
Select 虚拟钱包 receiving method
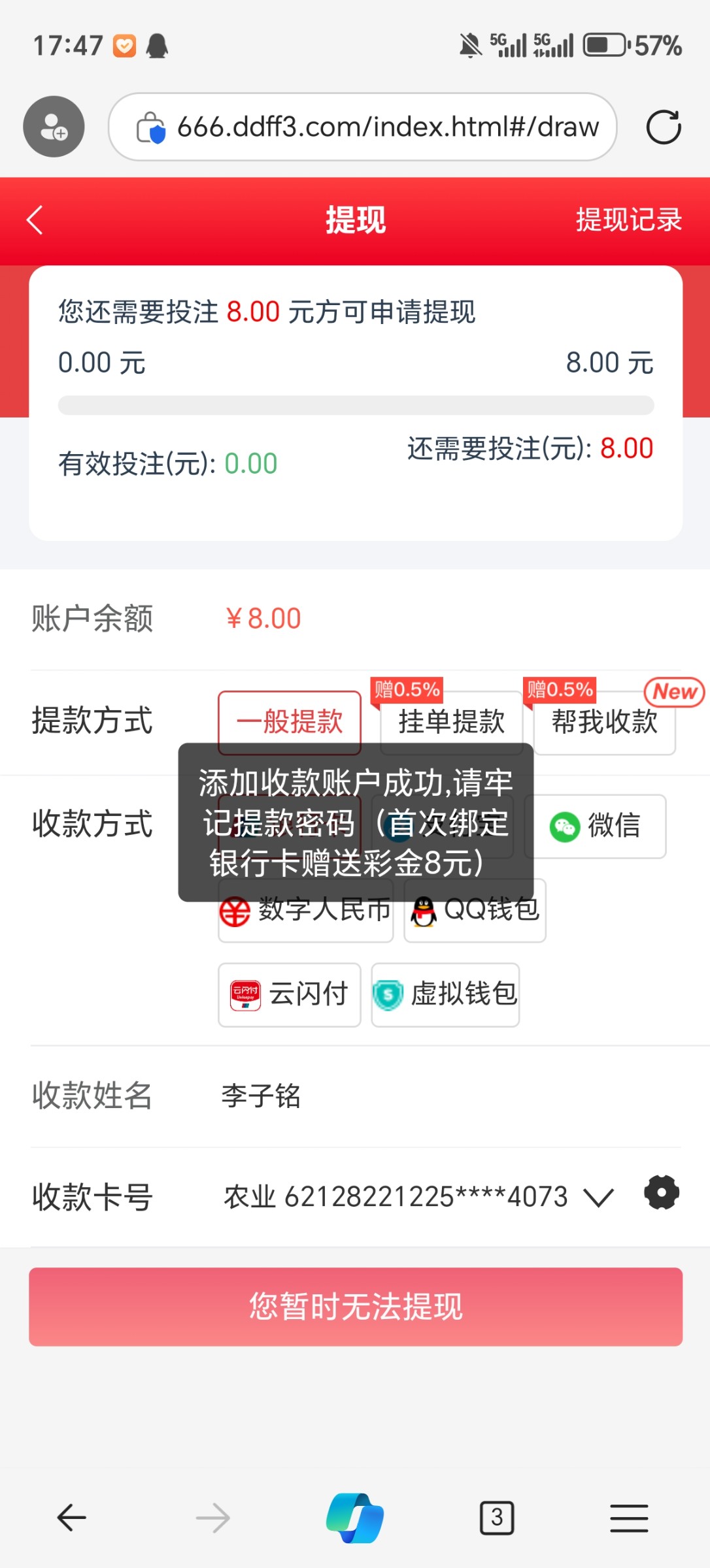click(x=445, y=994)
